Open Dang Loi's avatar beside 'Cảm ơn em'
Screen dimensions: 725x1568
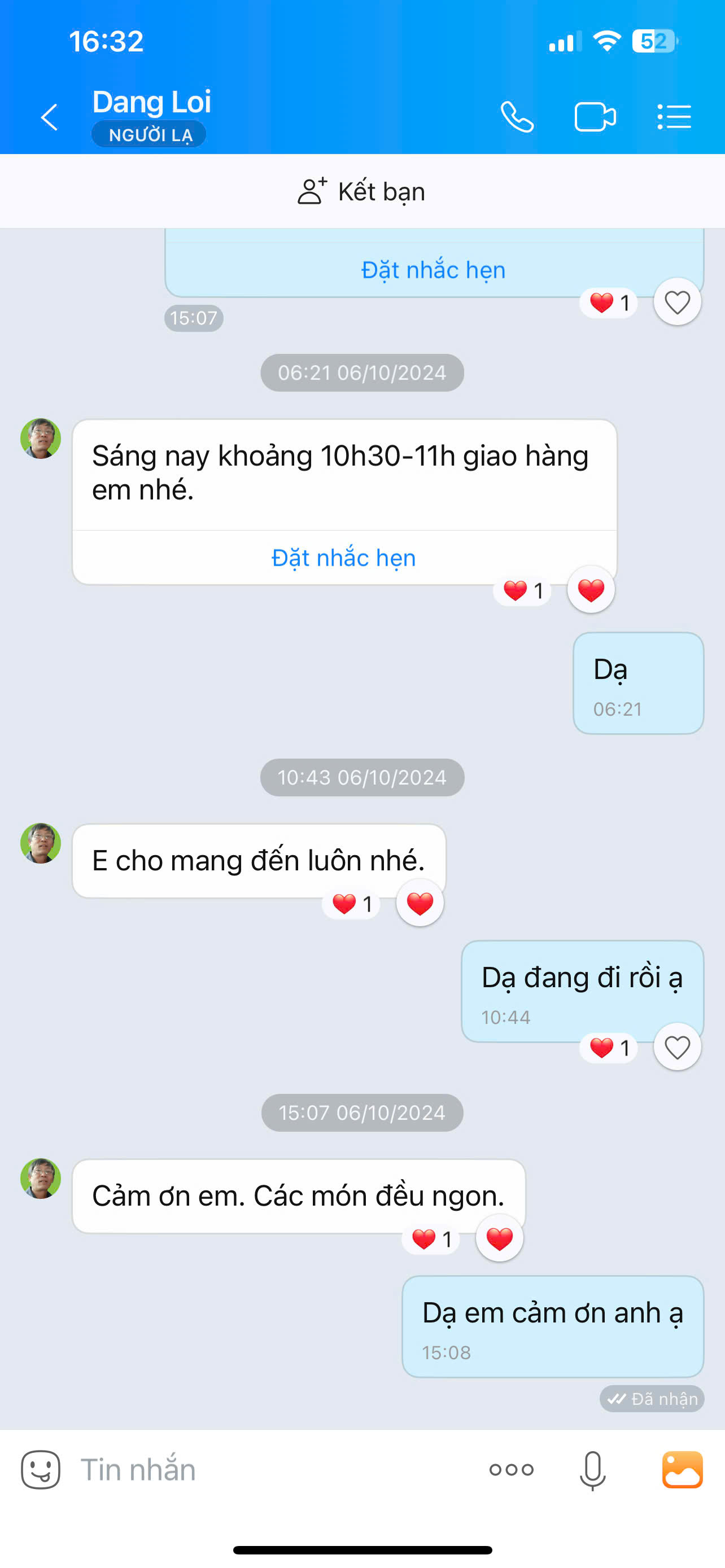pos(41,1179)
